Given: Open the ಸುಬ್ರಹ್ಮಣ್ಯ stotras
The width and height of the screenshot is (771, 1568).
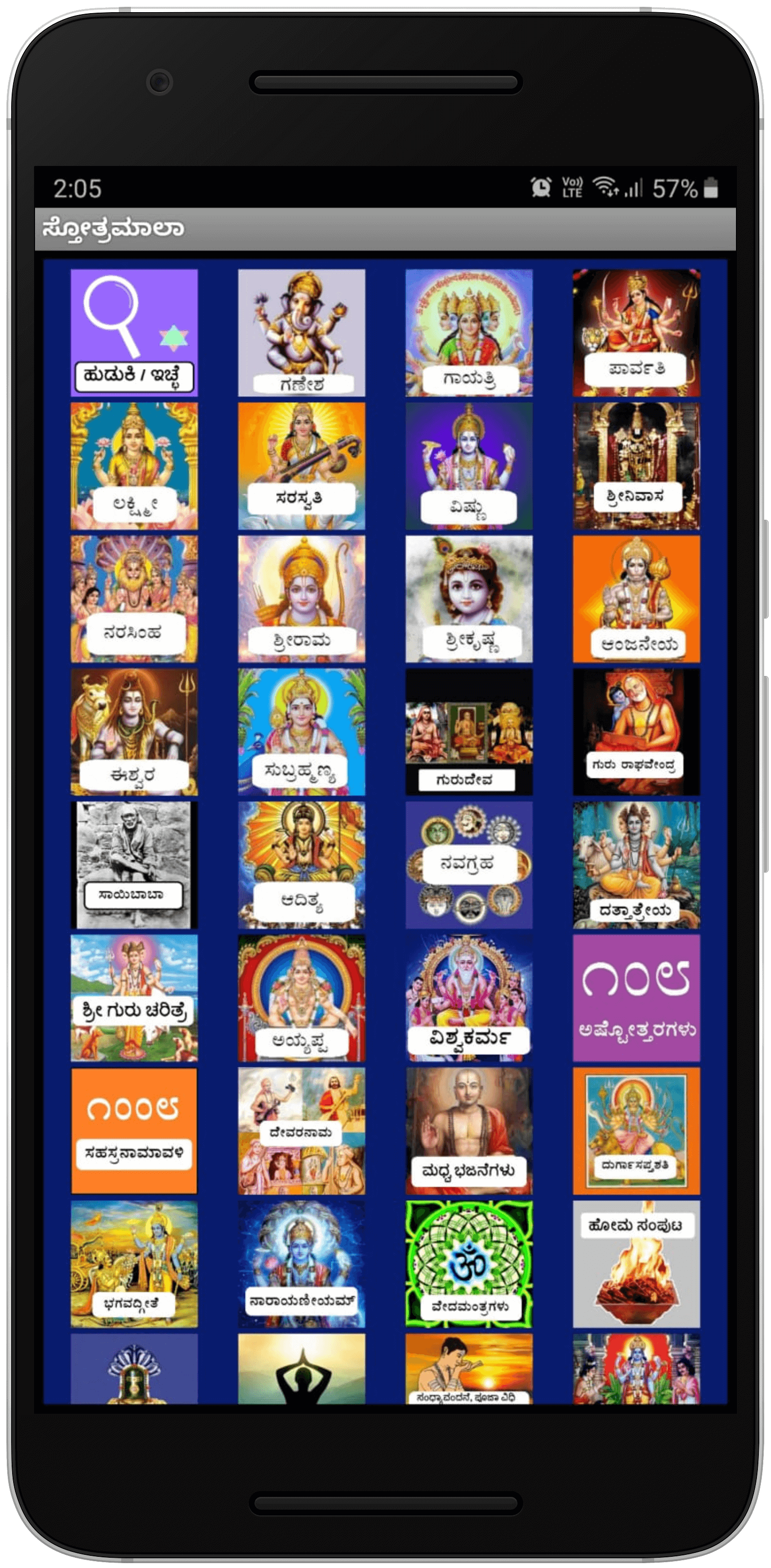Looking at the screenshot, I should pyautogui.click(x=301, y=731).
